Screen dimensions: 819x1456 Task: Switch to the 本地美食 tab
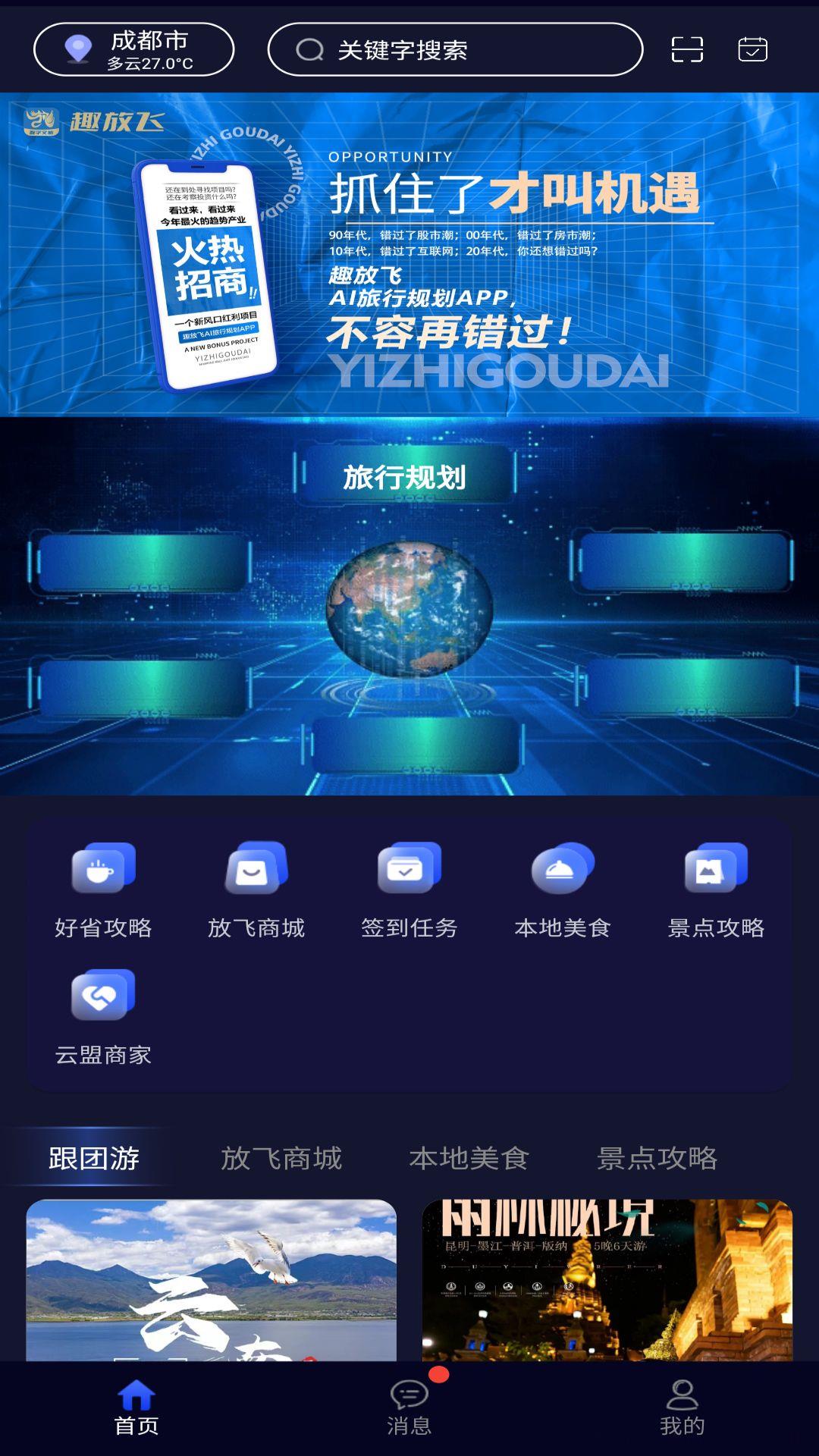click(469, 1158)
